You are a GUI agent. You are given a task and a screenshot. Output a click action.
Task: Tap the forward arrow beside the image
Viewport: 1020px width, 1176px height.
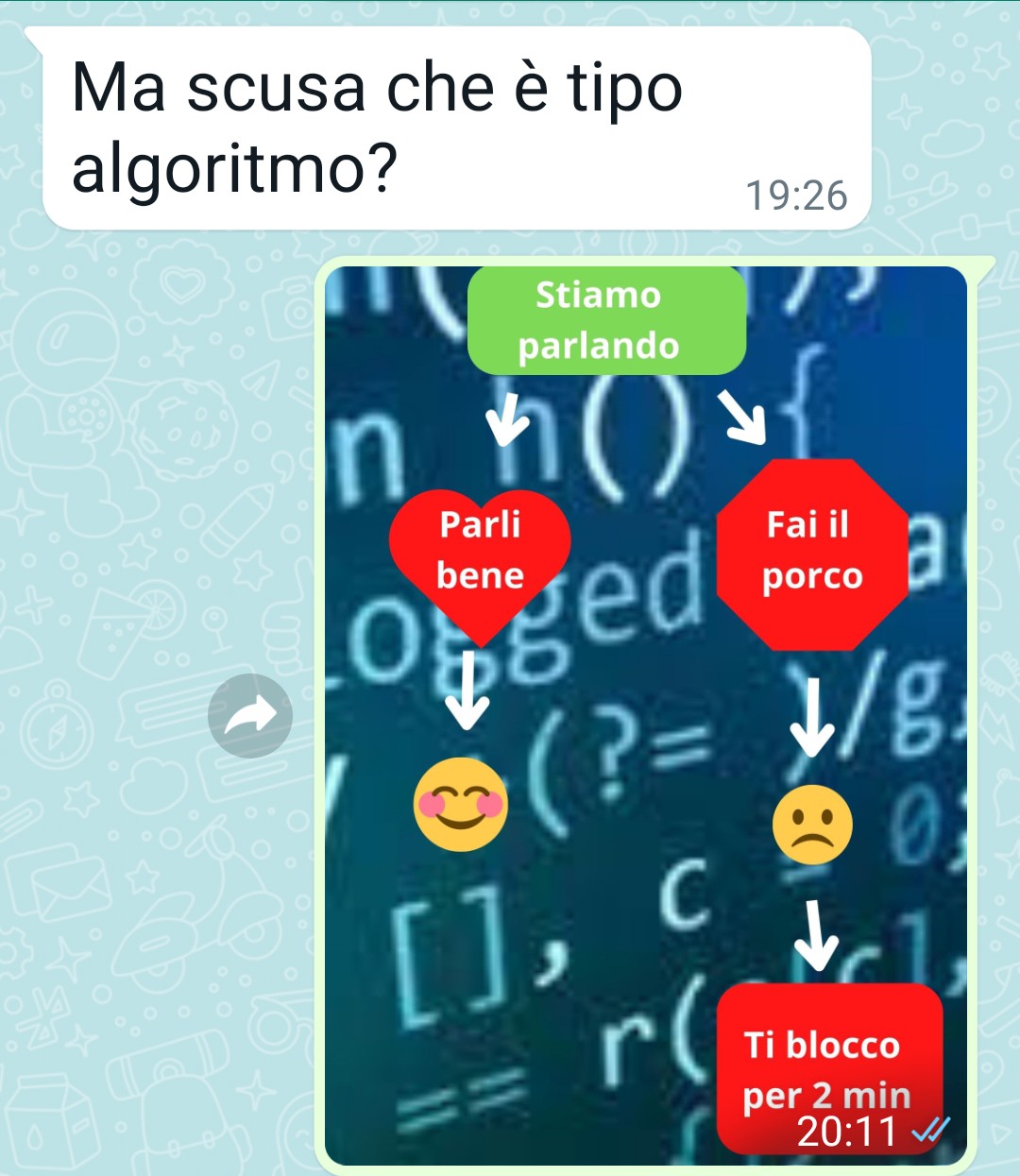coord(250,716)
